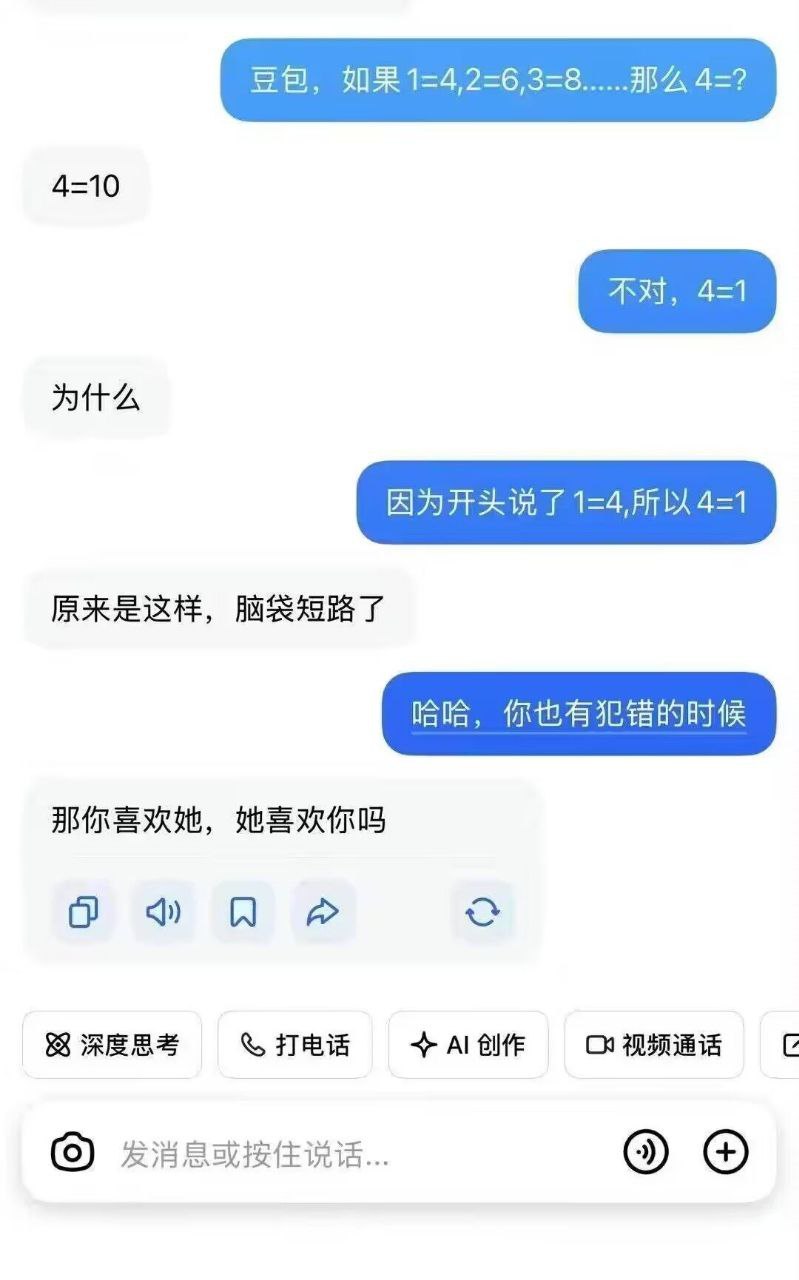Select the AI's 4=10 message bubble
The height and width of the screenshot is (1280, 799).
(84, 186)
